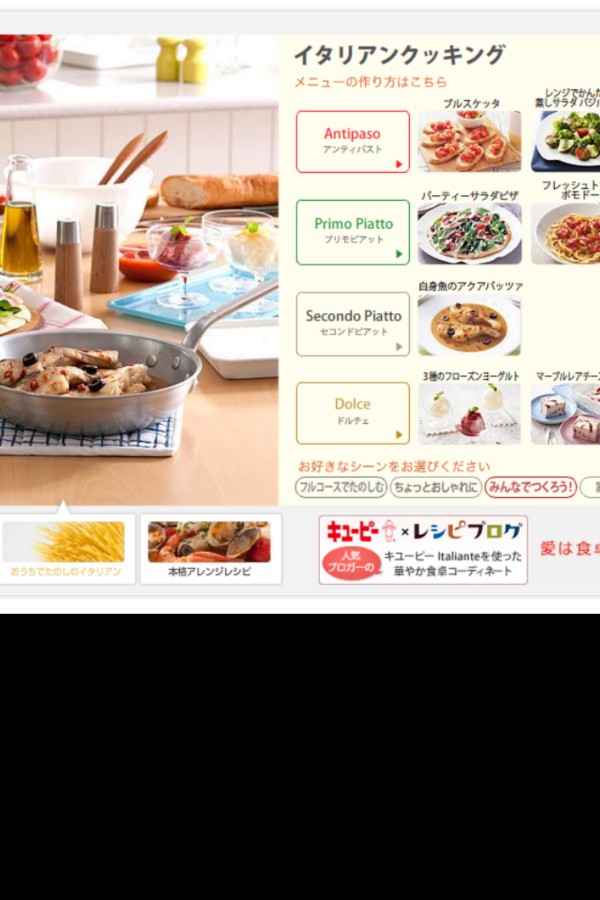Choose the Dolce dessert category
The width and height of the screenshot is (600, 900).
pyautogui.click(x=352, y=412)
